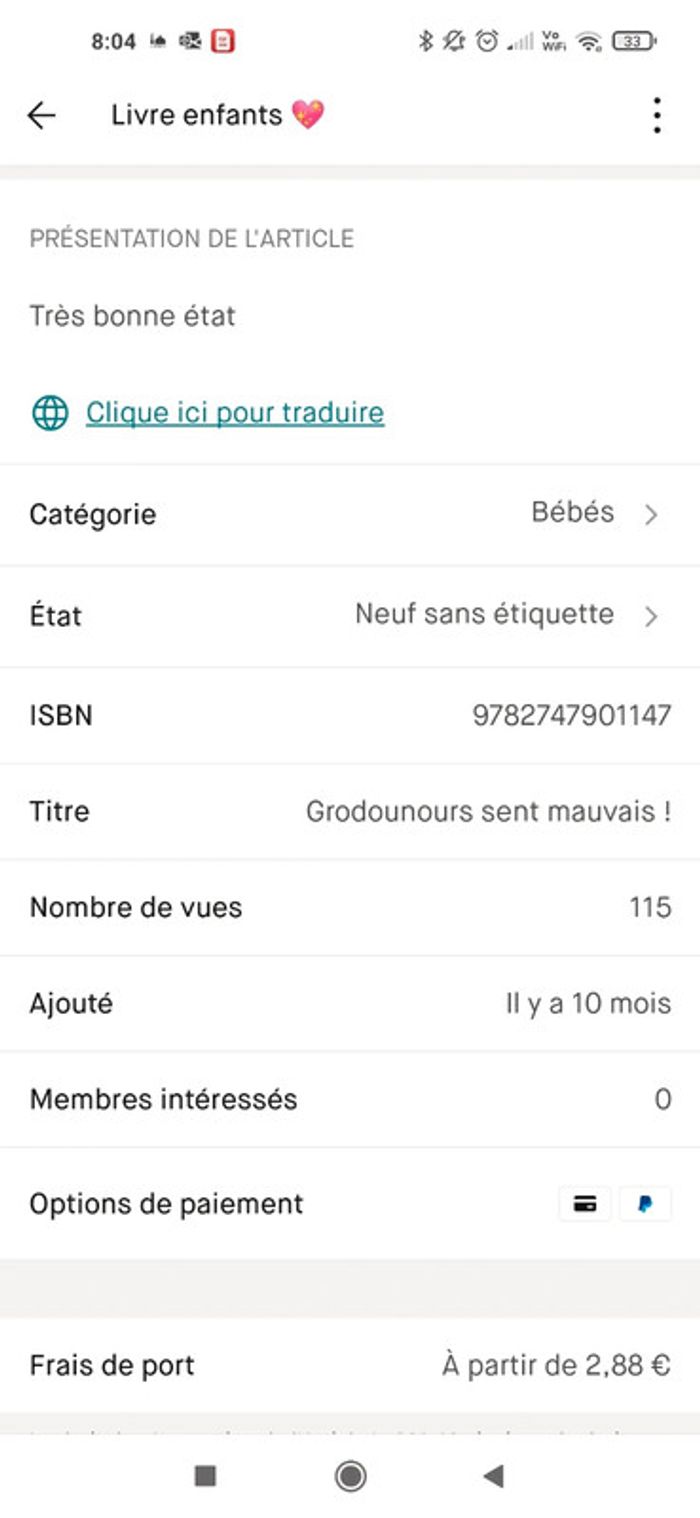Open the Catégorie Bébés row
This screenshot has width=700, height=1518.
coord(350,515)
